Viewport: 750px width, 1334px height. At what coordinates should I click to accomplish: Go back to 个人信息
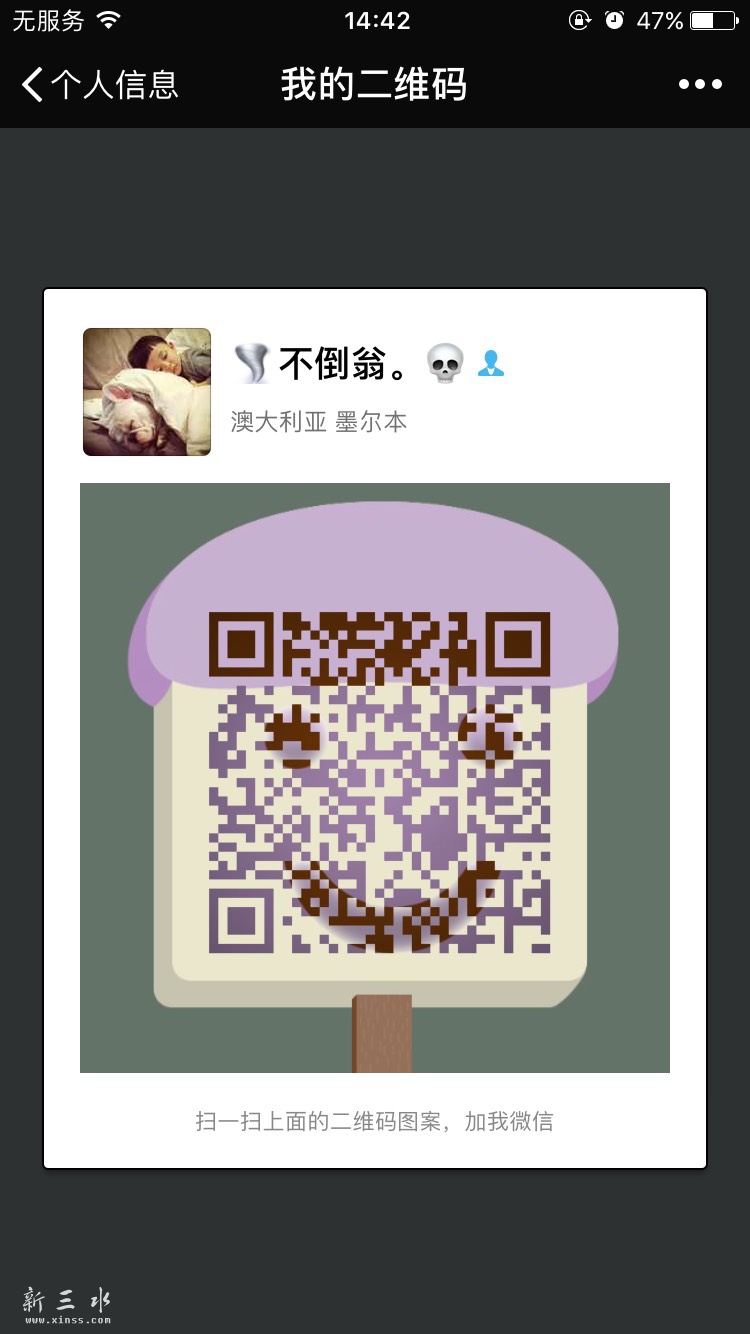(98, 85)
